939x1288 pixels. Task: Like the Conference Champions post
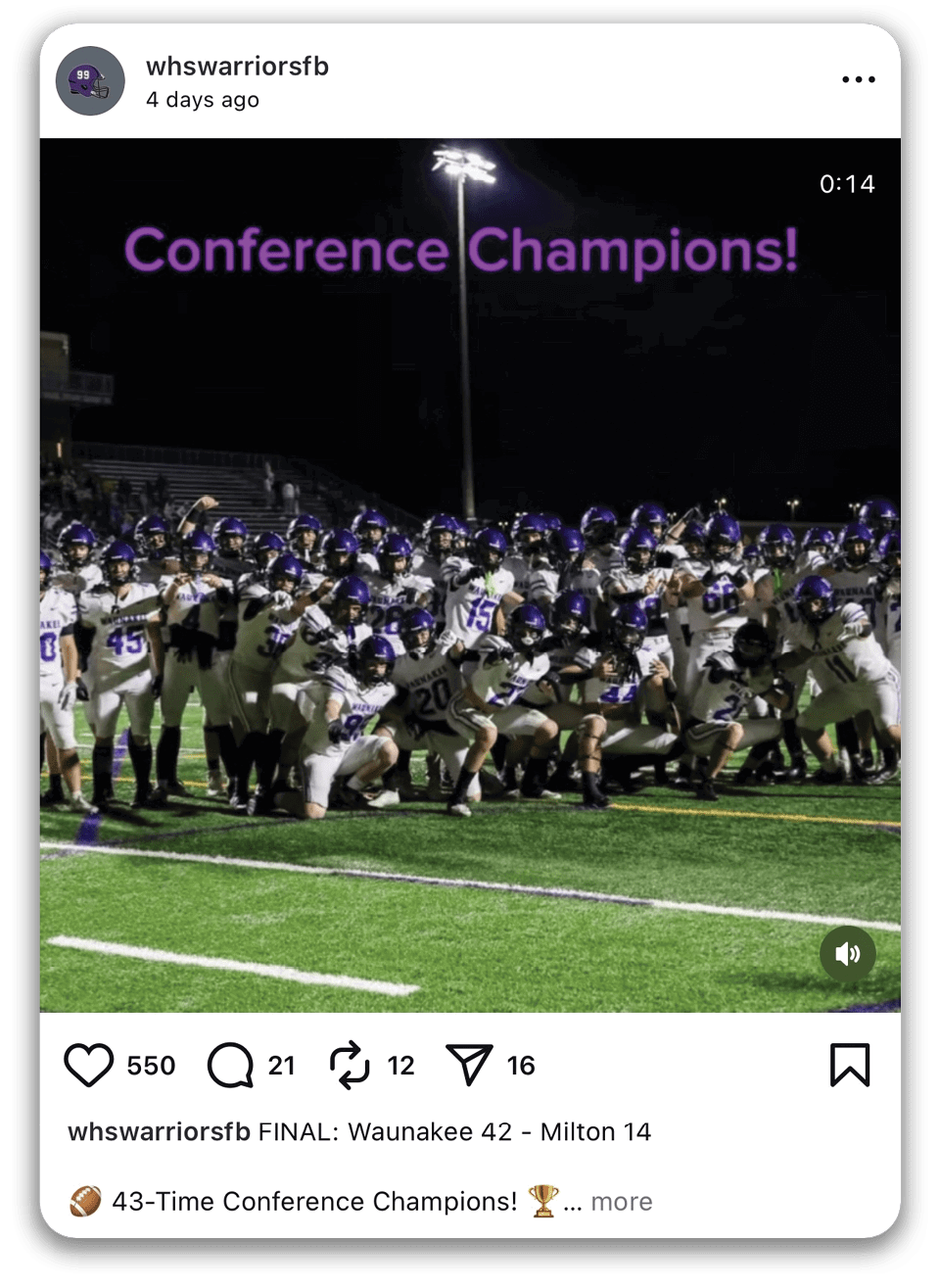(89, 1066)
